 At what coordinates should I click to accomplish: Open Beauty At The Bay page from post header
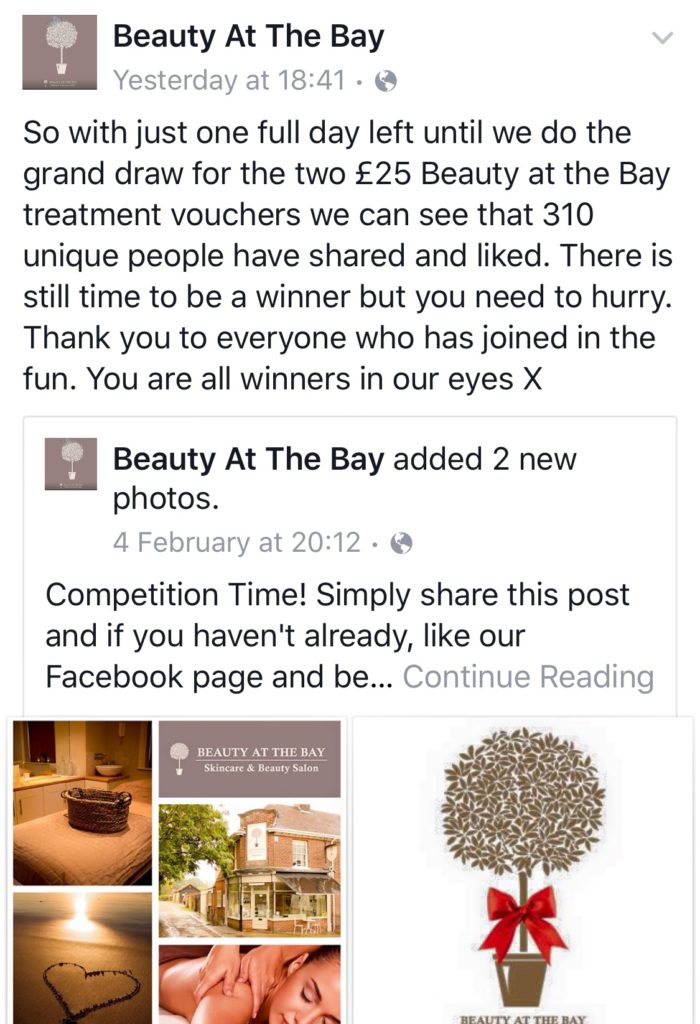[x=248, y=37]
